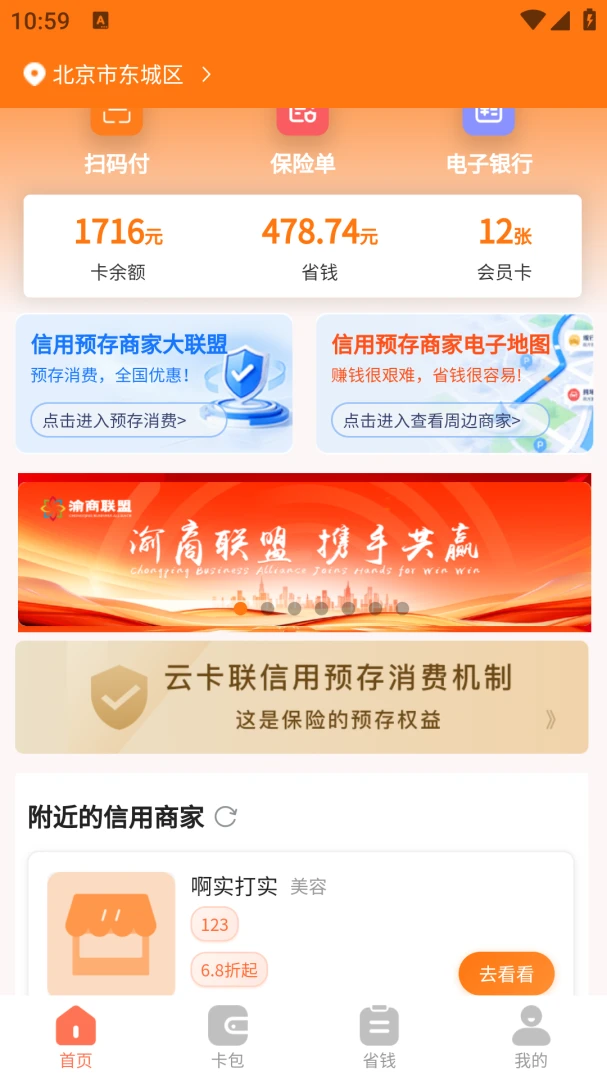View the 省钱 savings amount
The image size is (607, 1080).
(320, 248)
